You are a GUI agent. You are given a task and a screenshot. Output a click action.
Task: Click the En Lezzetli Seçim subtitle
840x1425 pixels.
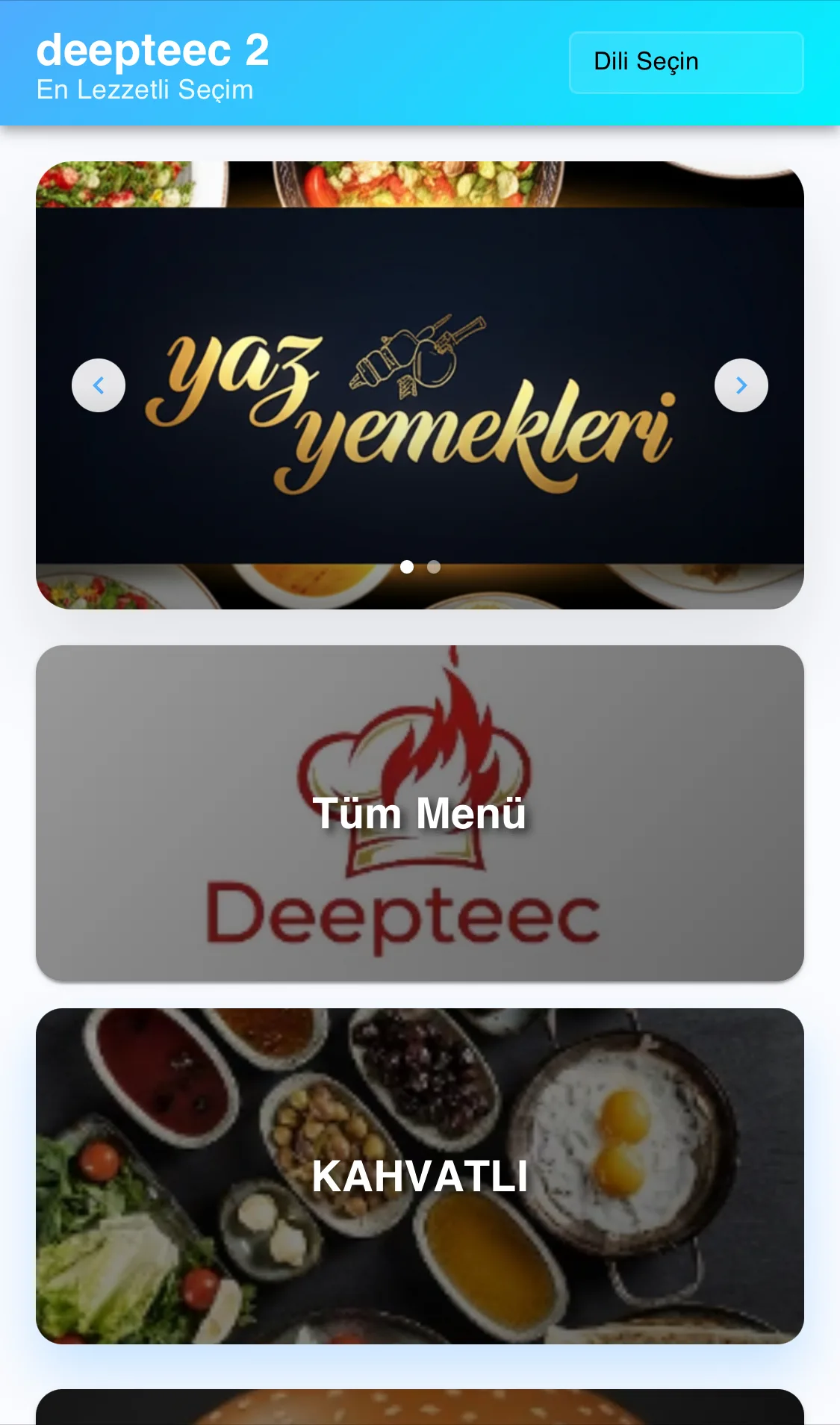146,90
